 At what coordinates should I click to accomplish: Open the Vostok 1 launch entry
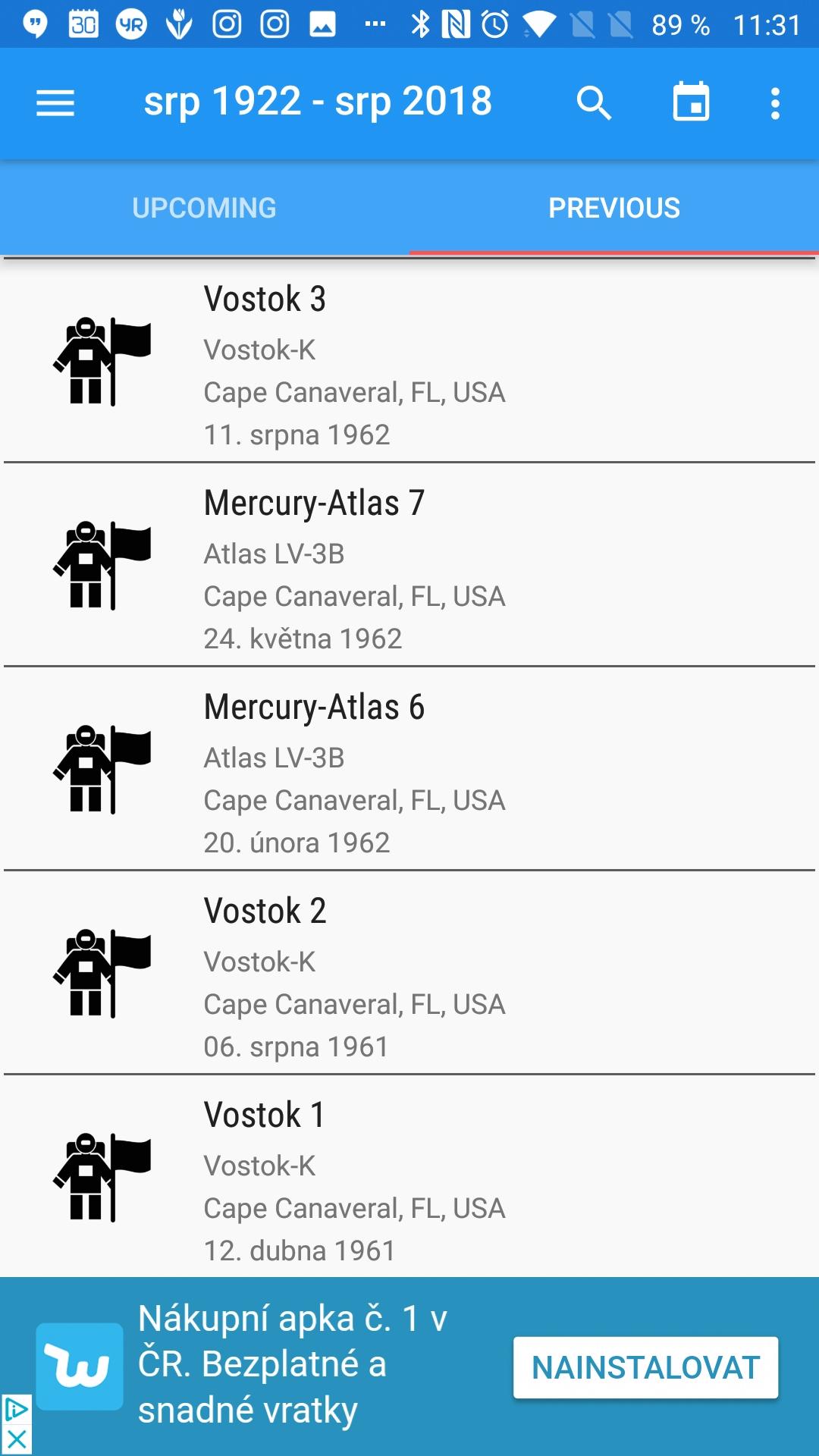click(x=409, y=1176)
